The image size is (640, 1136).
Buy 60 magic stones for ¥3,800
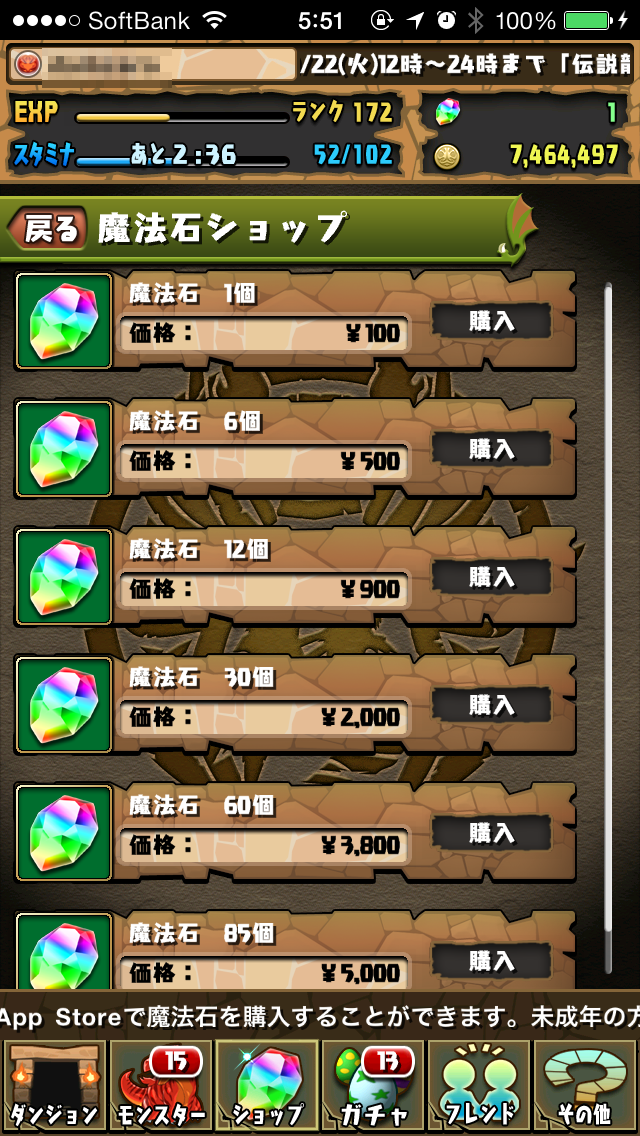click(x=491, y=833)
